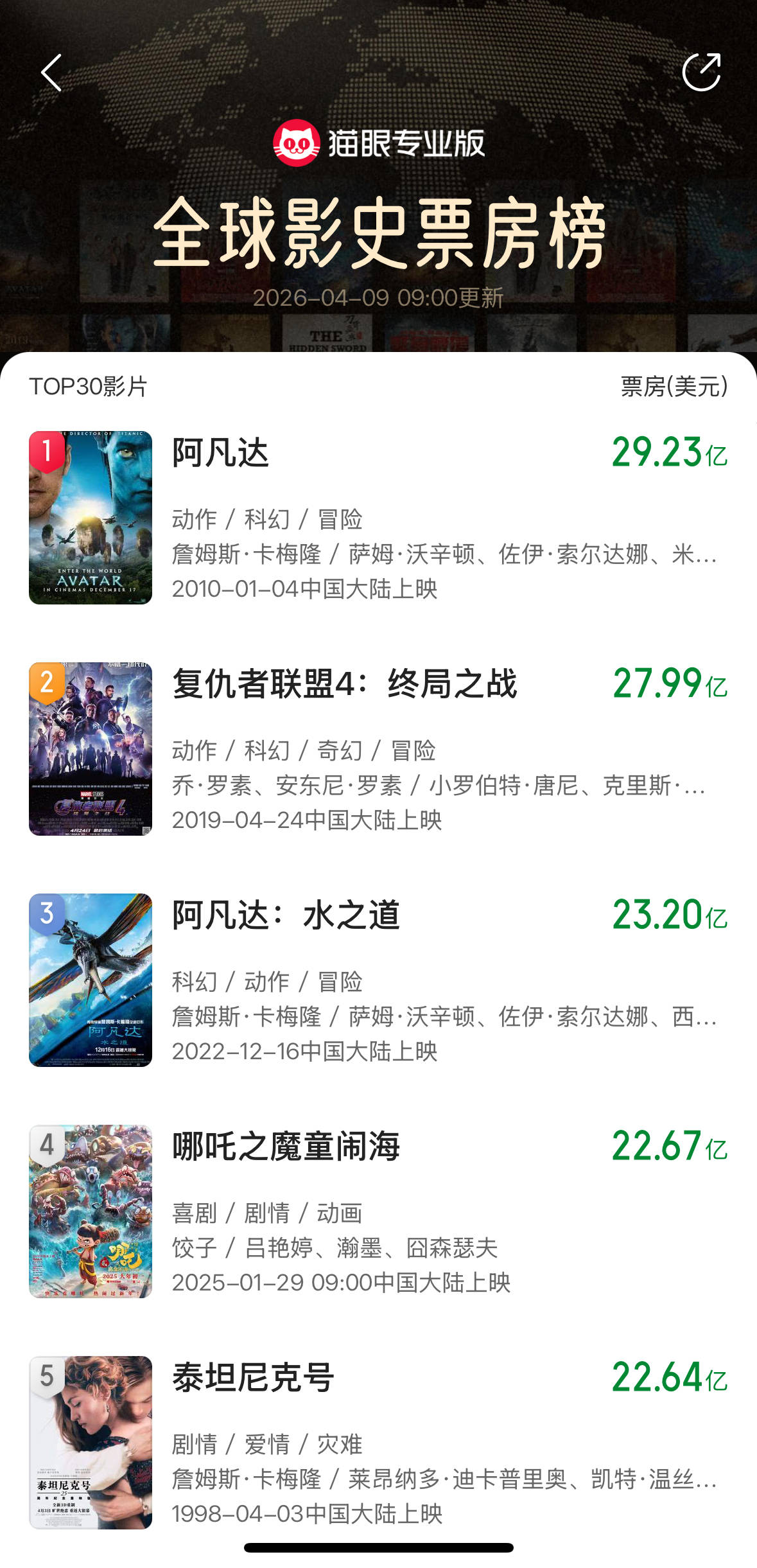Click the rank 2 badge on 复仇者联盟4
Screen dimensions: 757x1568
pyautogui.click(x=45, y=681)
